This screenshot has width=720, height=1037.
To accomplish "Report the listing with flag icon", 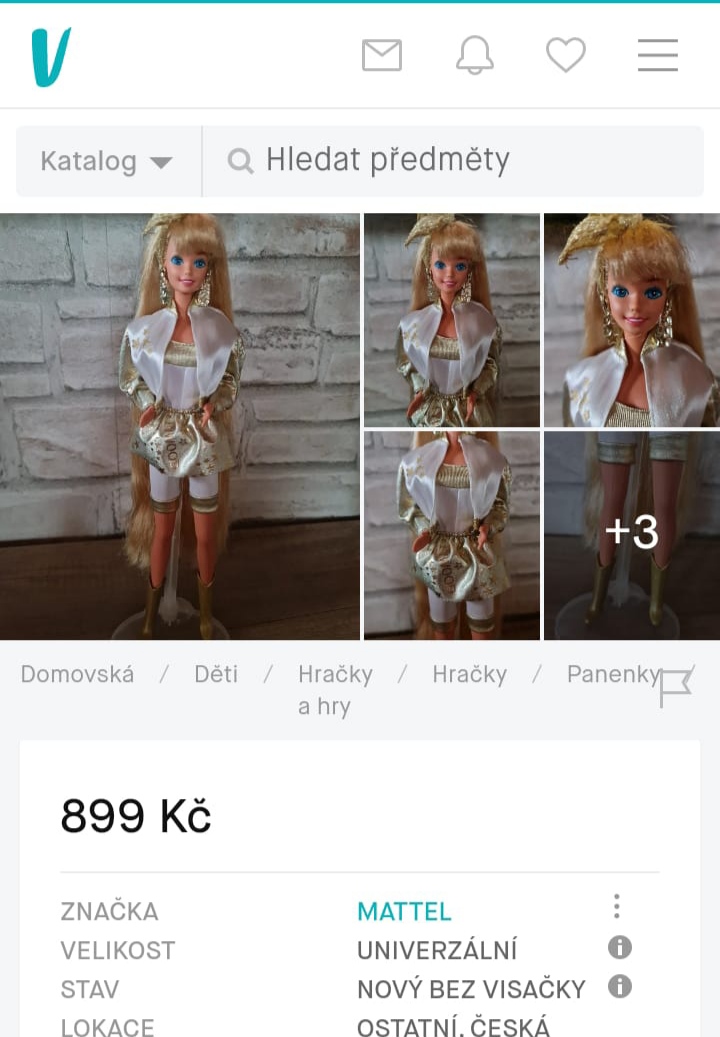I will click(x=675, y=688).
